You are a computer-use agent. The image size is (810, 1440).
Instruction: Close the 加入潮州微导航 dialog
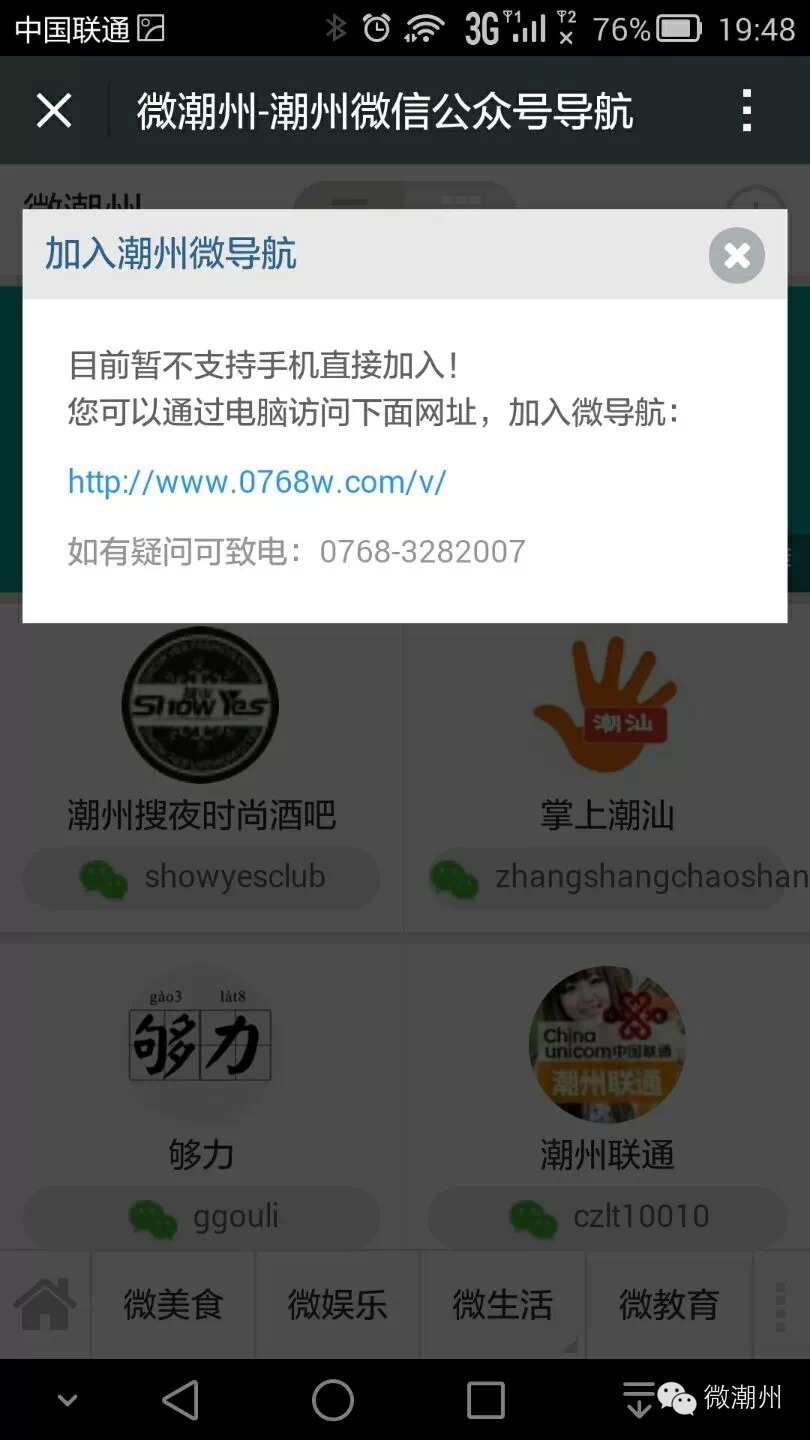(737, 256)
